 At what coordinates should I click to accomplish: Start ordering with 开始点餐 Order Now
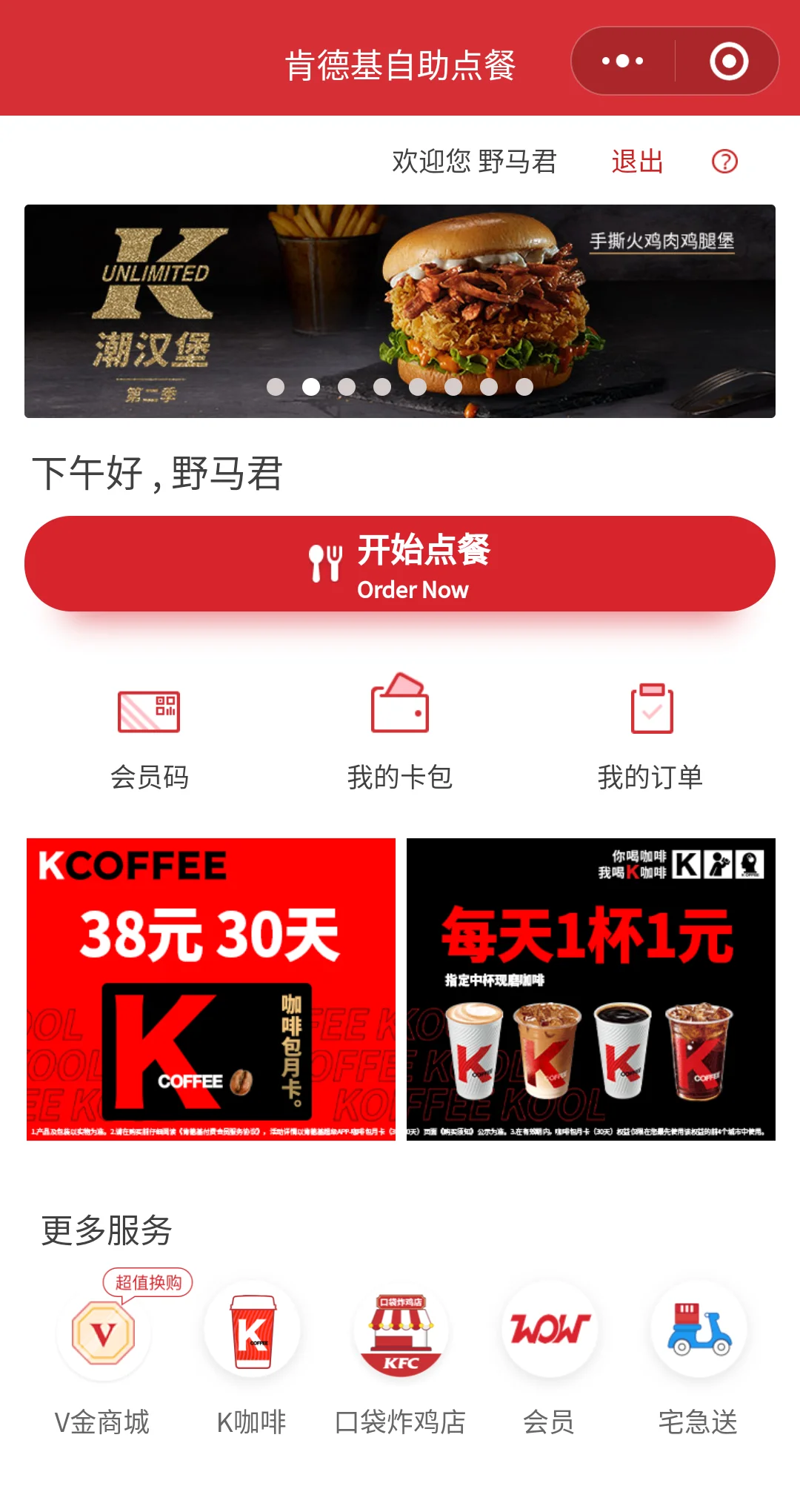point(400,564)
